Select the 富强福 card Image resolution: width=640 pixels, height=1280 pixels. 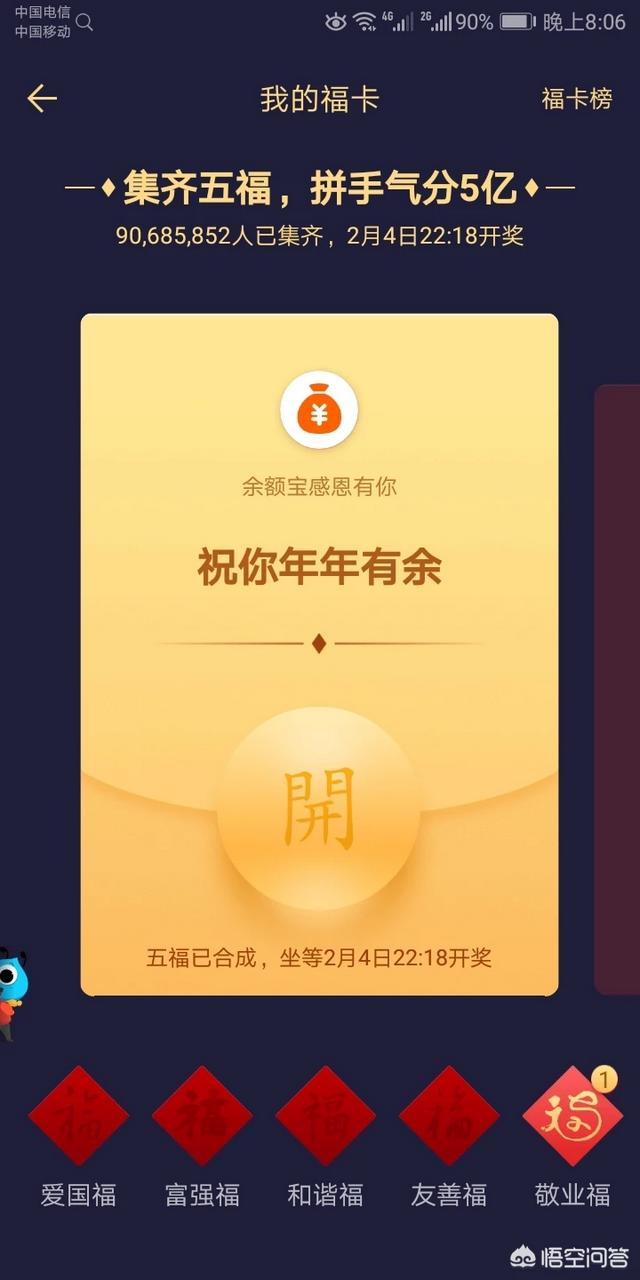coord(202,1117)
